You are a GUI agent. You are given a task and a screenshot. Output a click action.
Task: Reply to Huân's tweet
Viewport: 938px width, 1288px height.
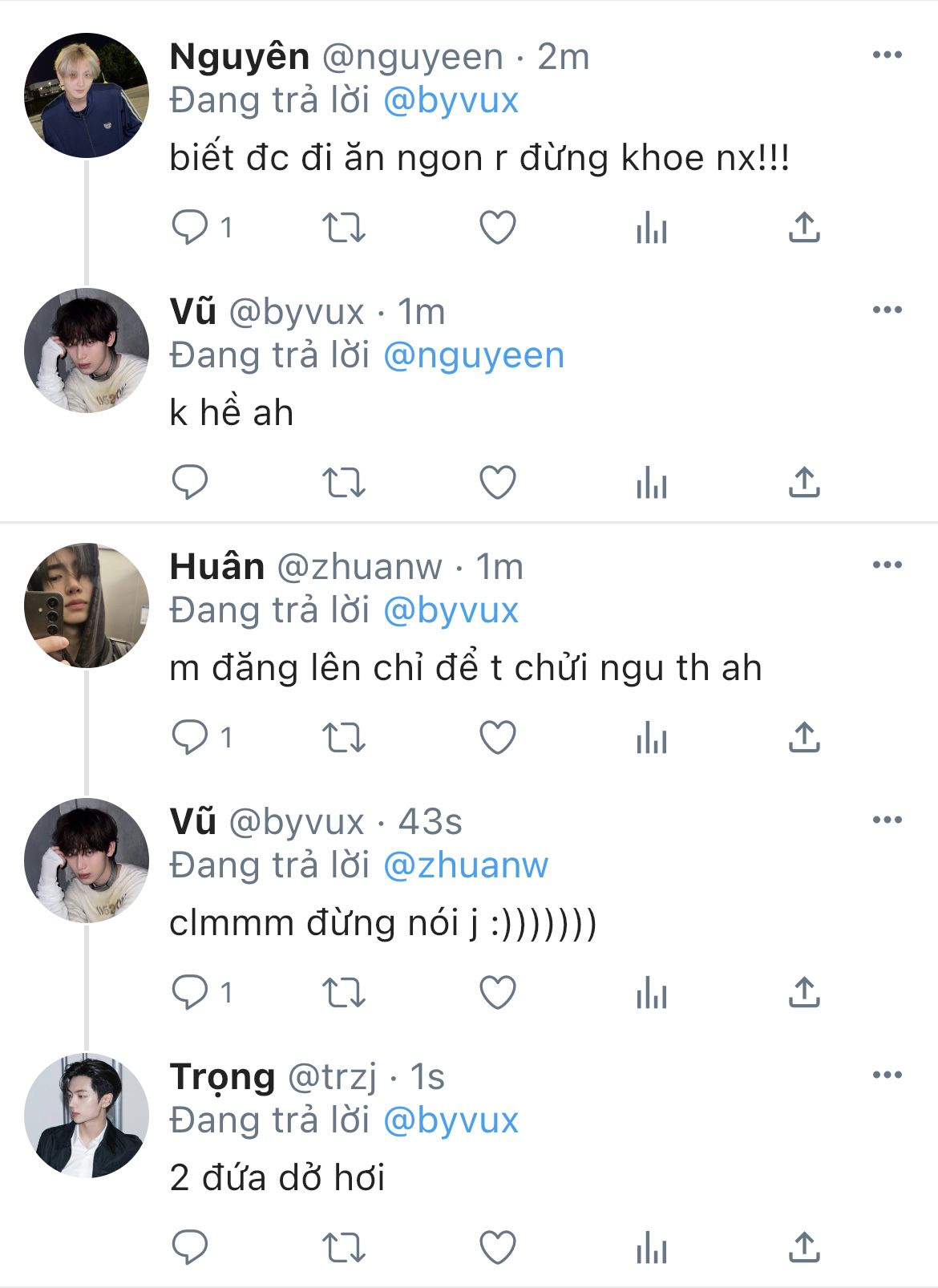[191, 738]
